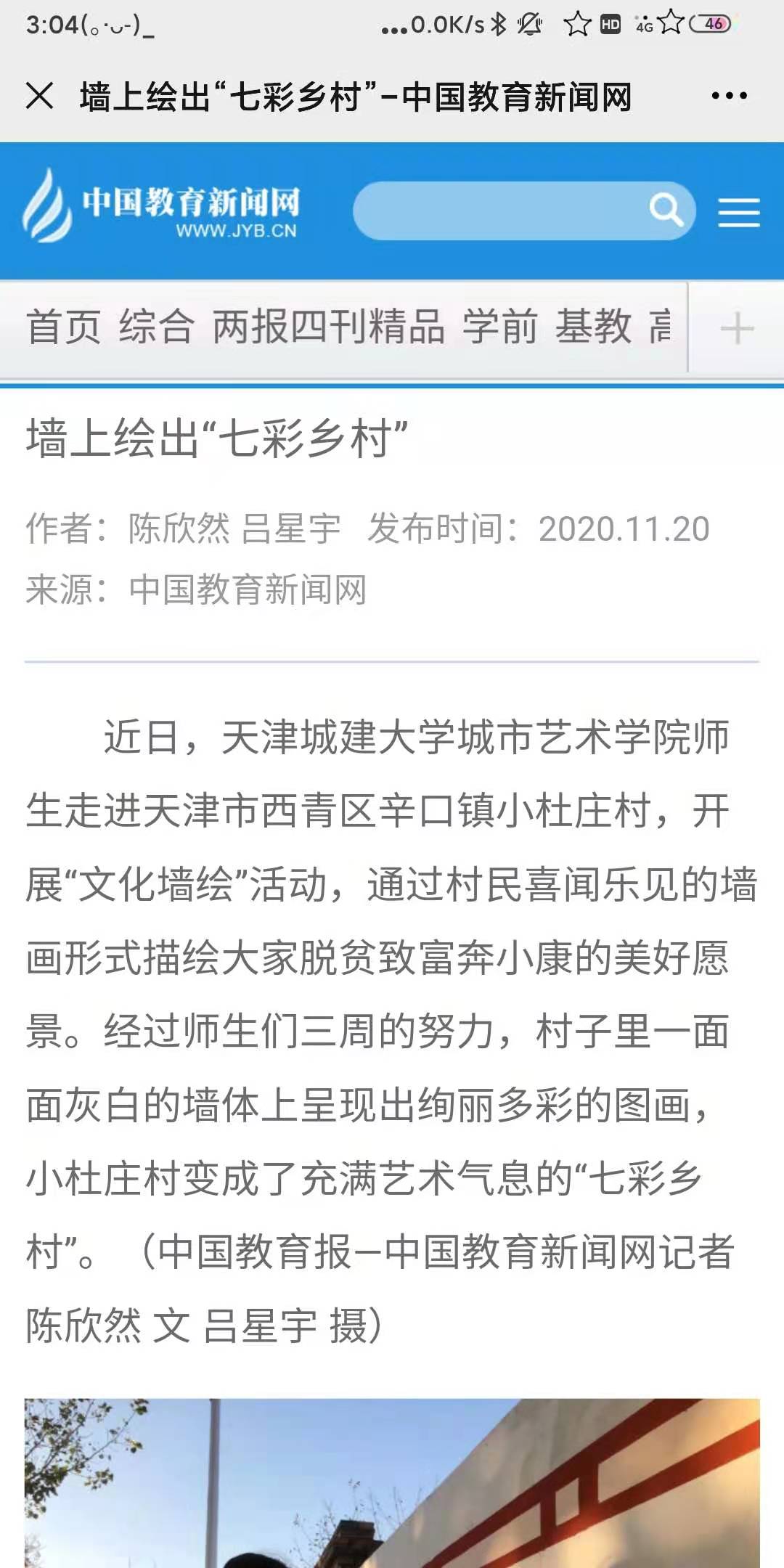Switch to the 综合 tab
The height and width of the screenshot is (1568, 784).
(157, 326)
